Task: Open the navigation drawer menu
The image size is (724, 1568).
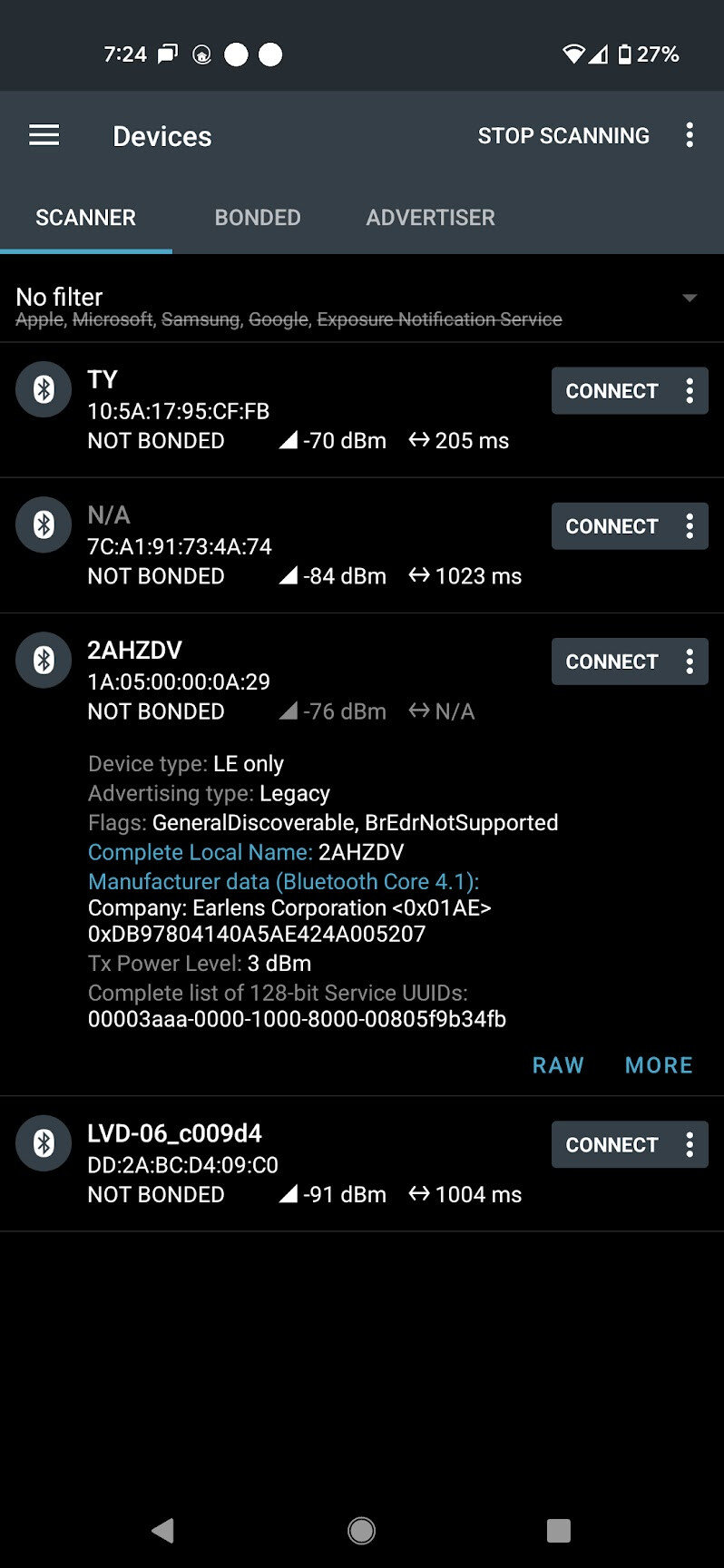Action: [44, 136]
